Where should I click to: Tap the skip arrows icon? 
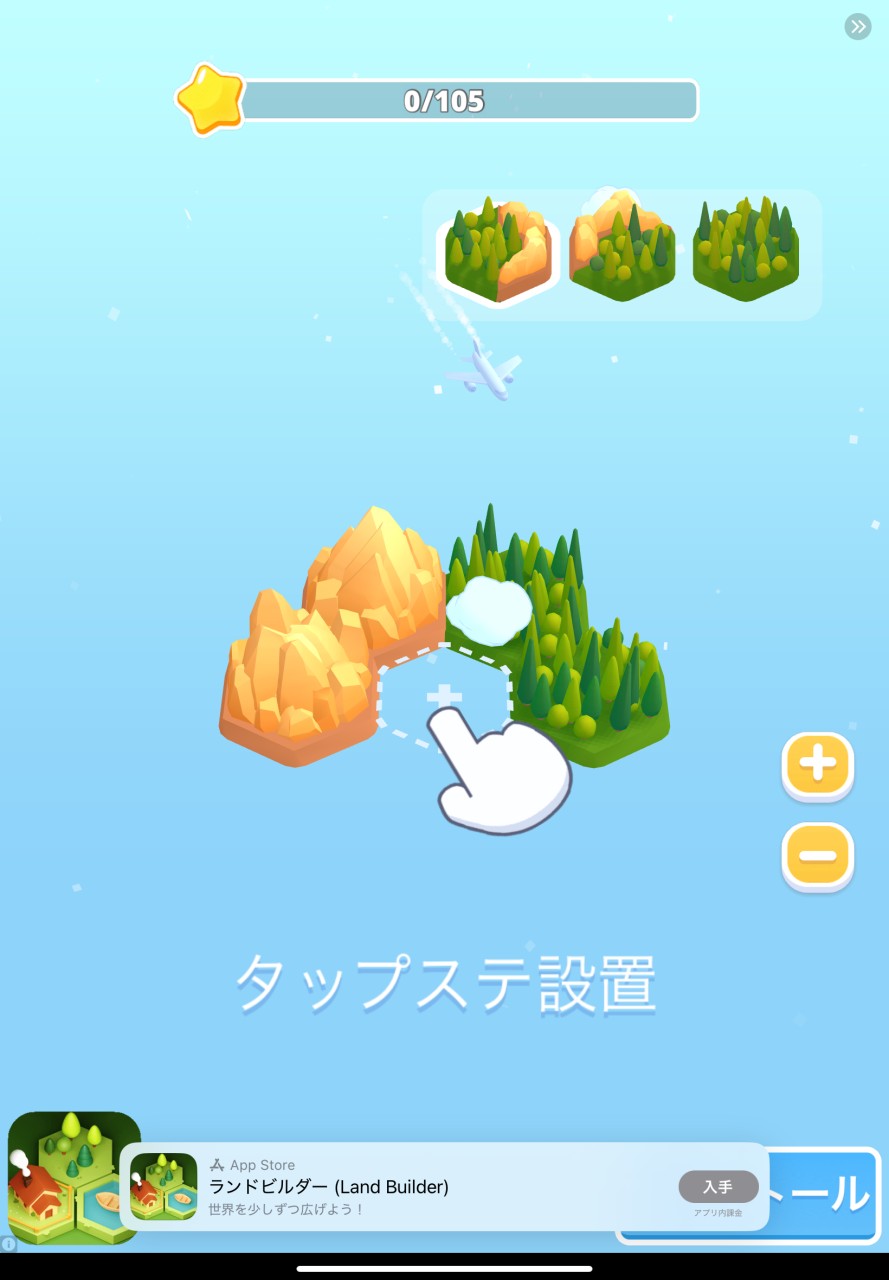tap(857, 27)
